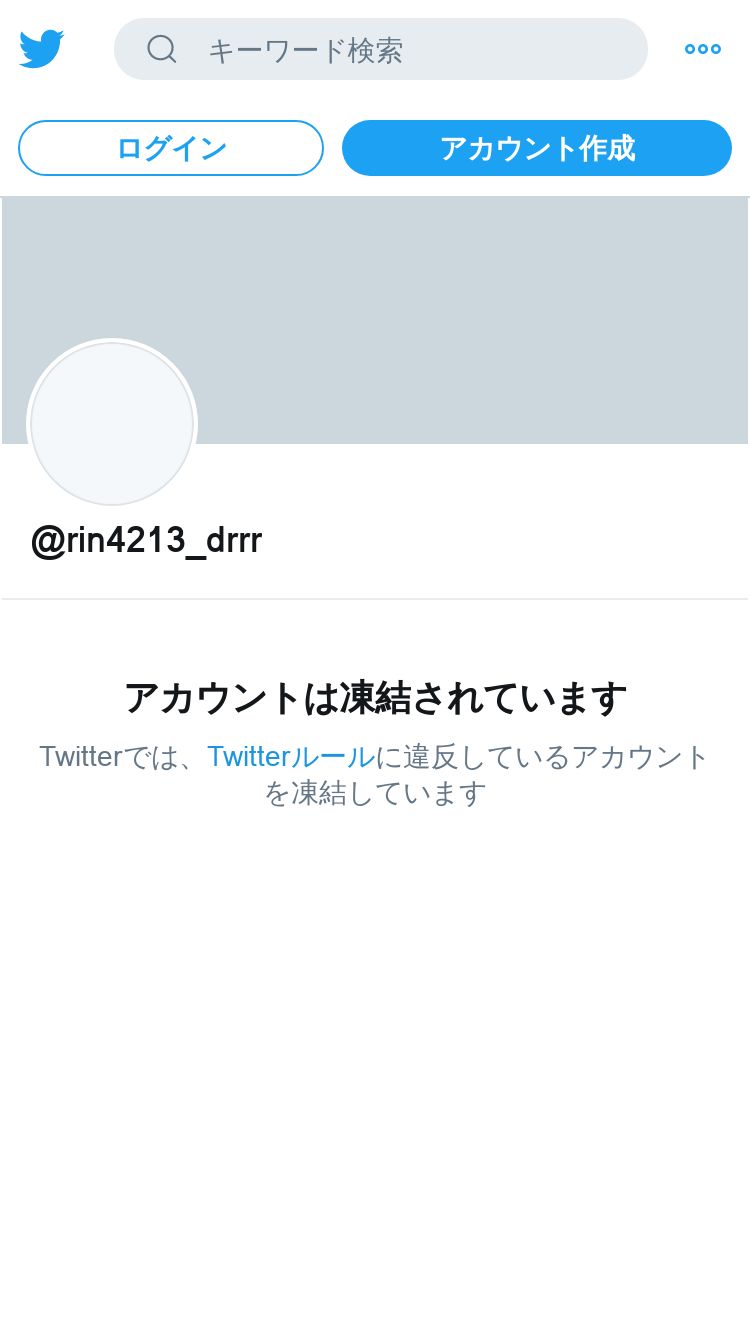Viewport: 750px width, 1334px height.
Task: Tap the ログイン button
Action: point(171,148)
